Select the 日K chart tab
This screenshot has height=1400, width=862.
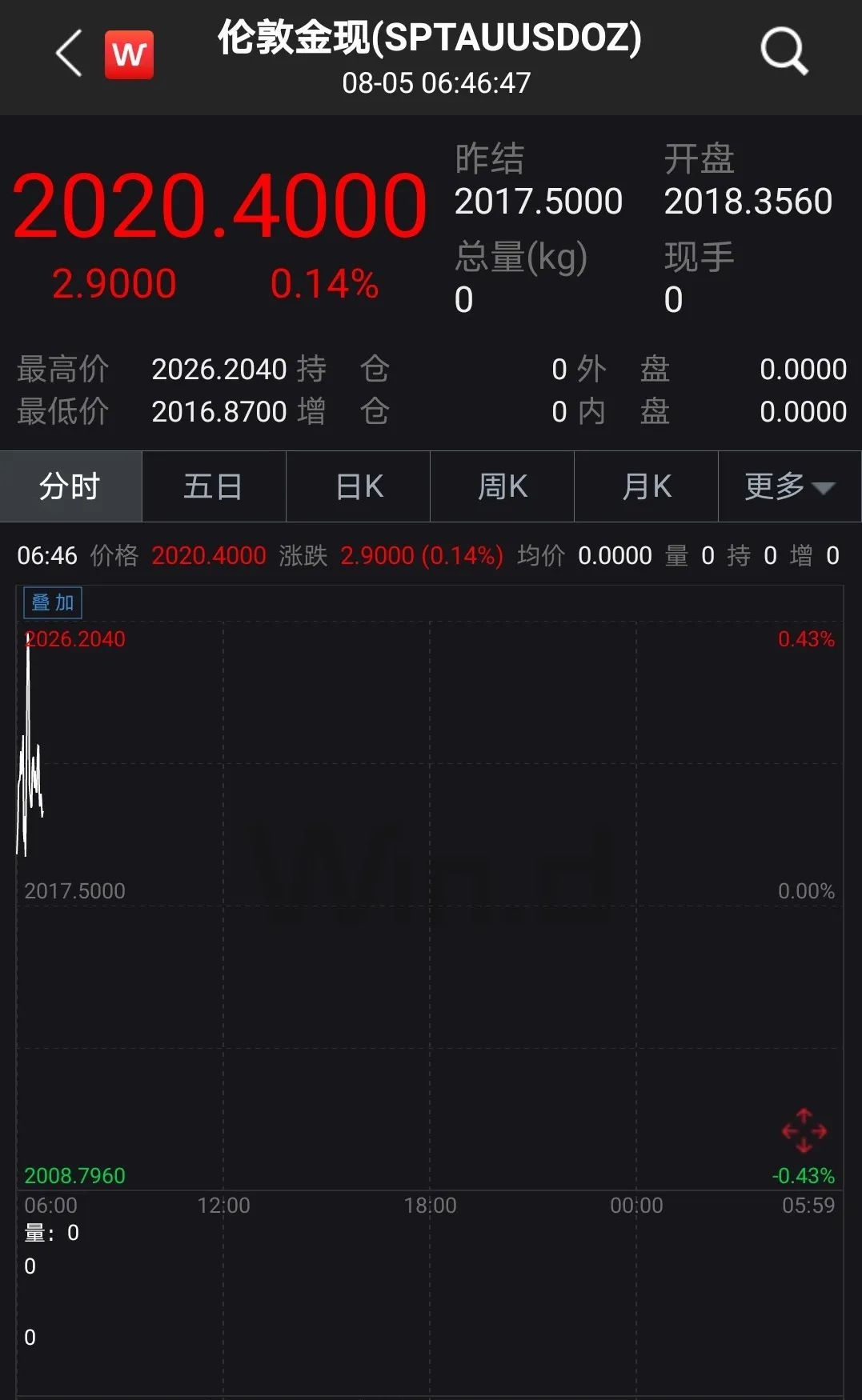(359, 486)
